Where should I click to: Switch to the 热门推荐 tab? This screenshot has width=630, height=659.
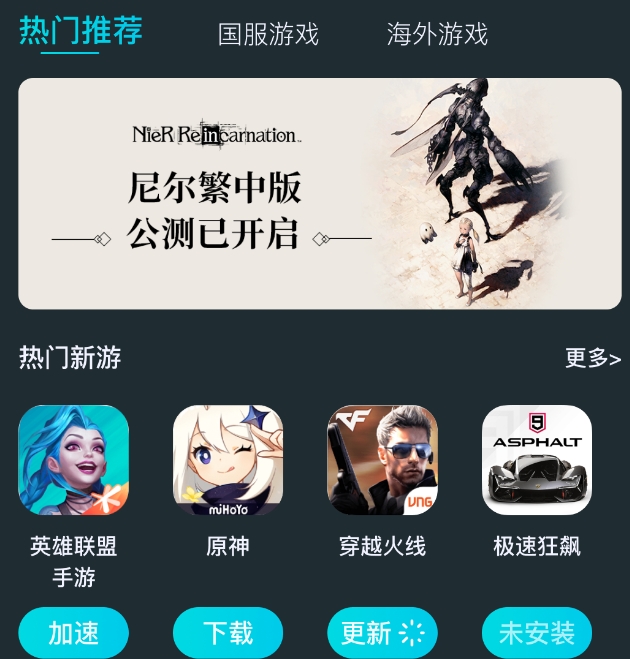80,31
